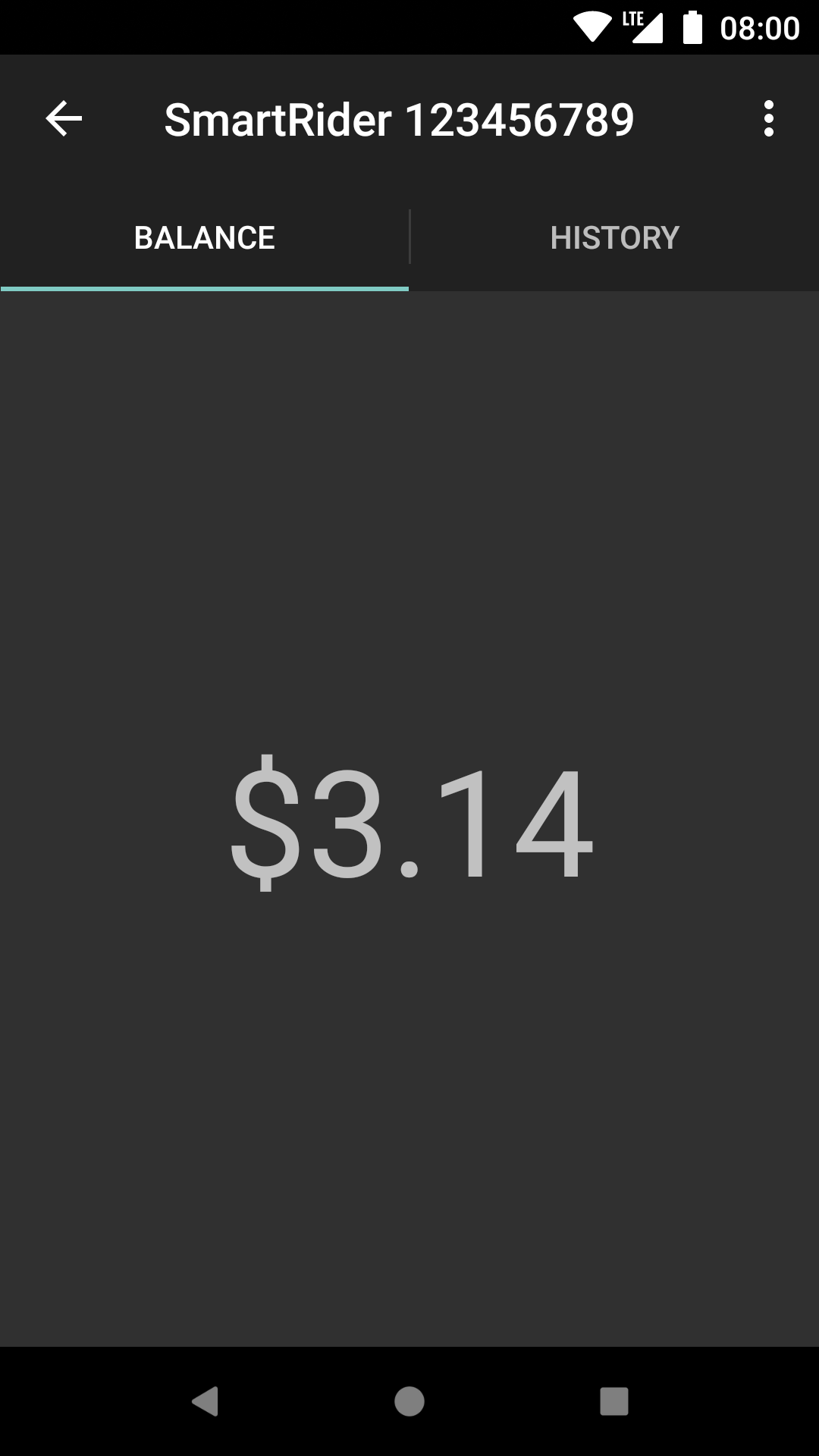Switch to the History tab
This screenshot has height=1456, width=819.
pyautogui.click(x=615, y=238)
